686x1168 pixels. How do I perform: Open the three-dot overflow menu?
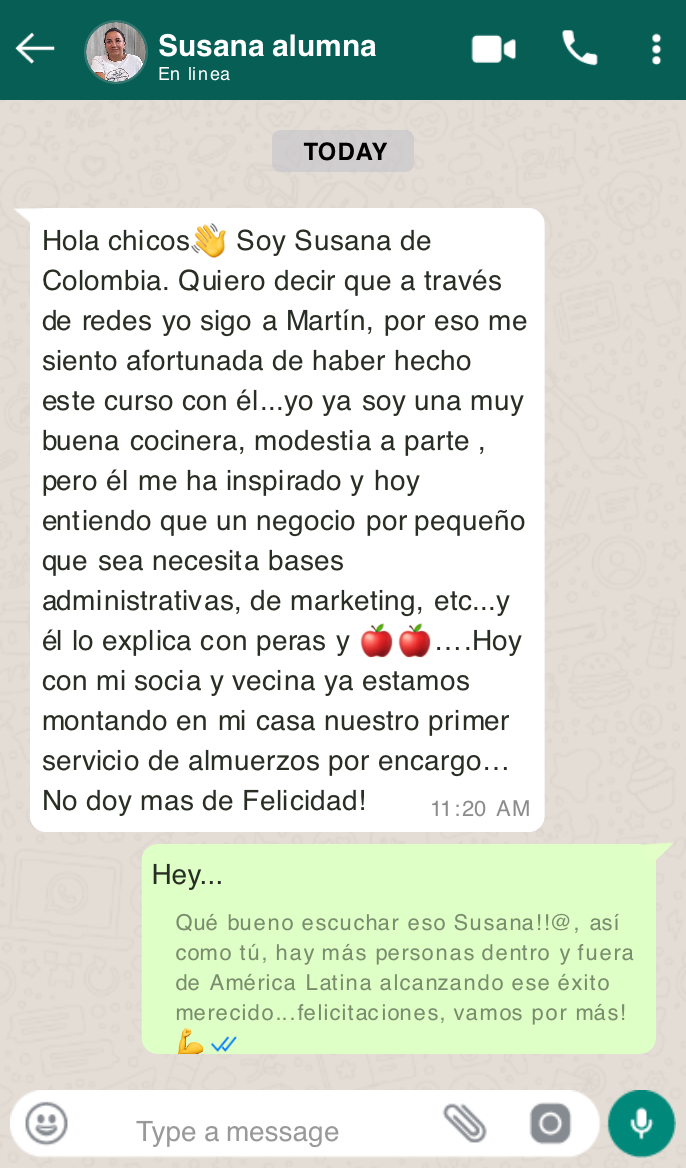(656, 49)
